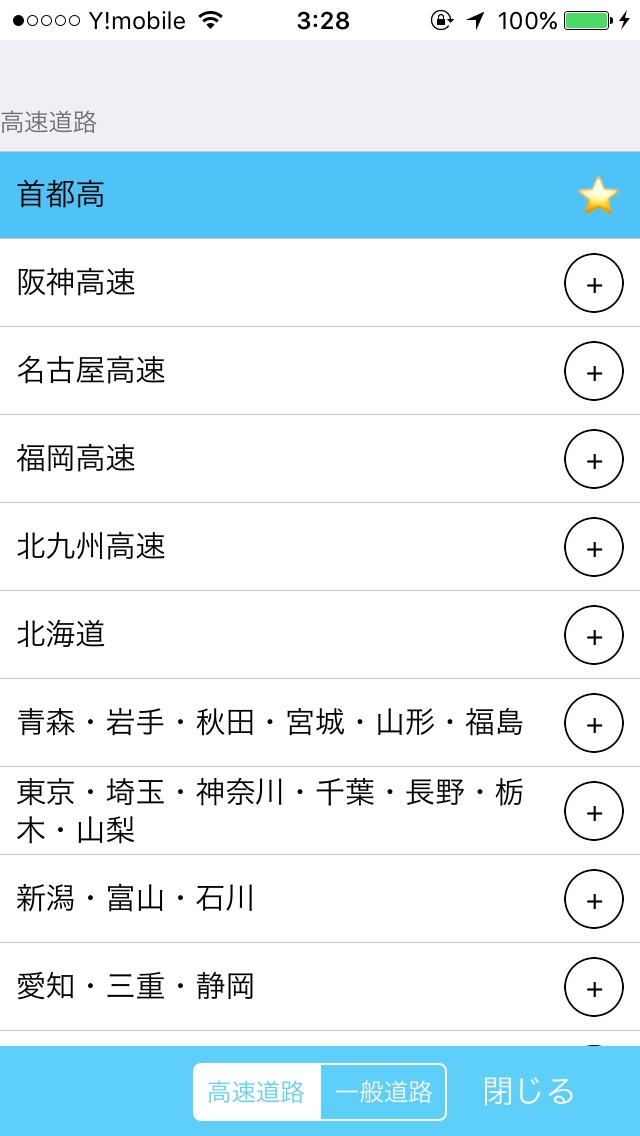Viewport: 640px width, 1136px height.
Task: Add 福岡高速 with its plus button
Action: pyautogui.click(x=594, y=460)
